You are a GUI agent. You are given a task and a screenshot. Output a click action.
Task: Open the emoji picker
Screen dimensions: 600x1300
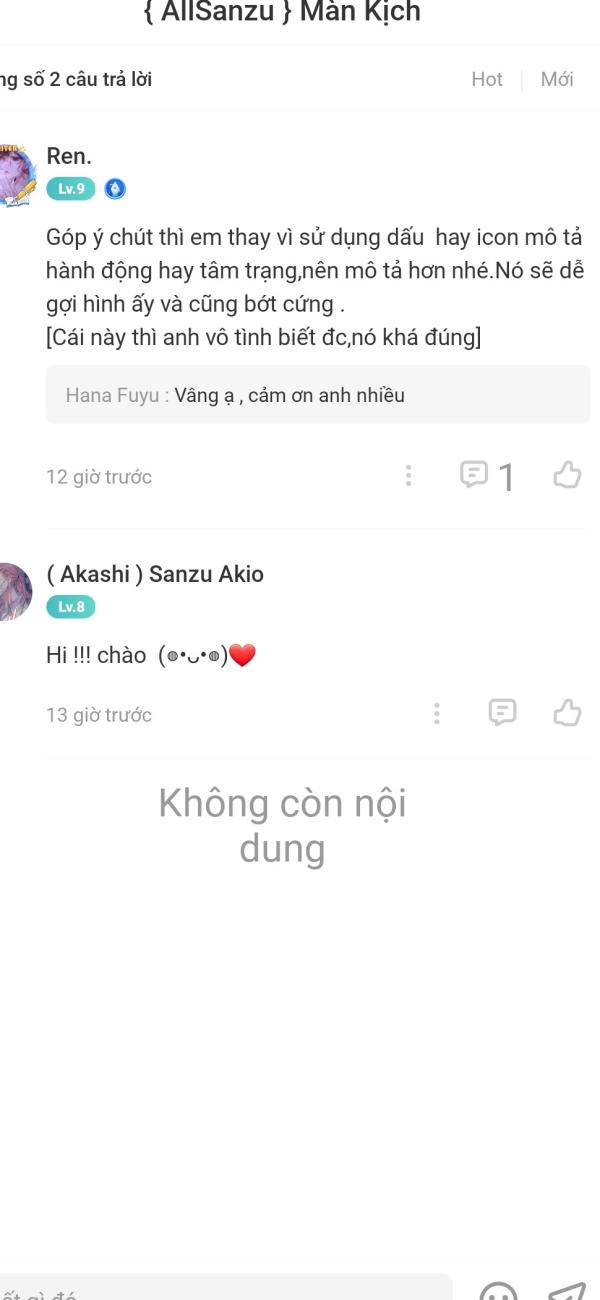498,1292
